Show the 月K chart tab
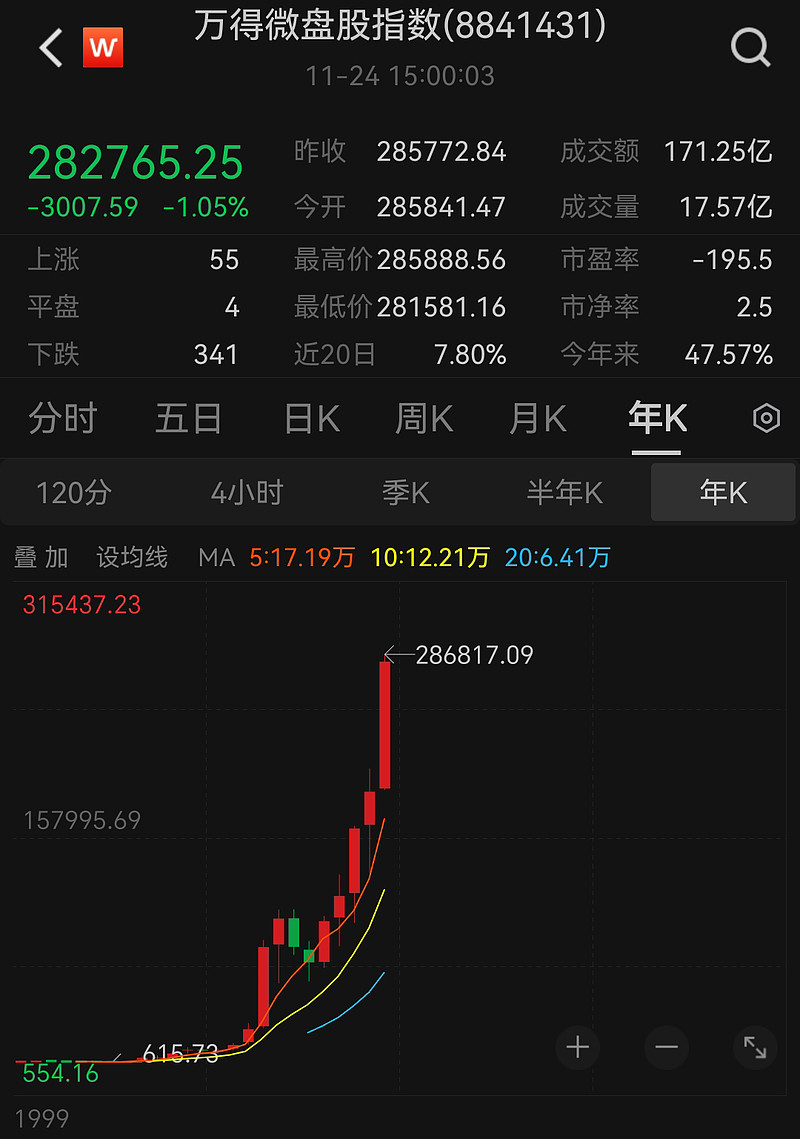 (538, 418)
